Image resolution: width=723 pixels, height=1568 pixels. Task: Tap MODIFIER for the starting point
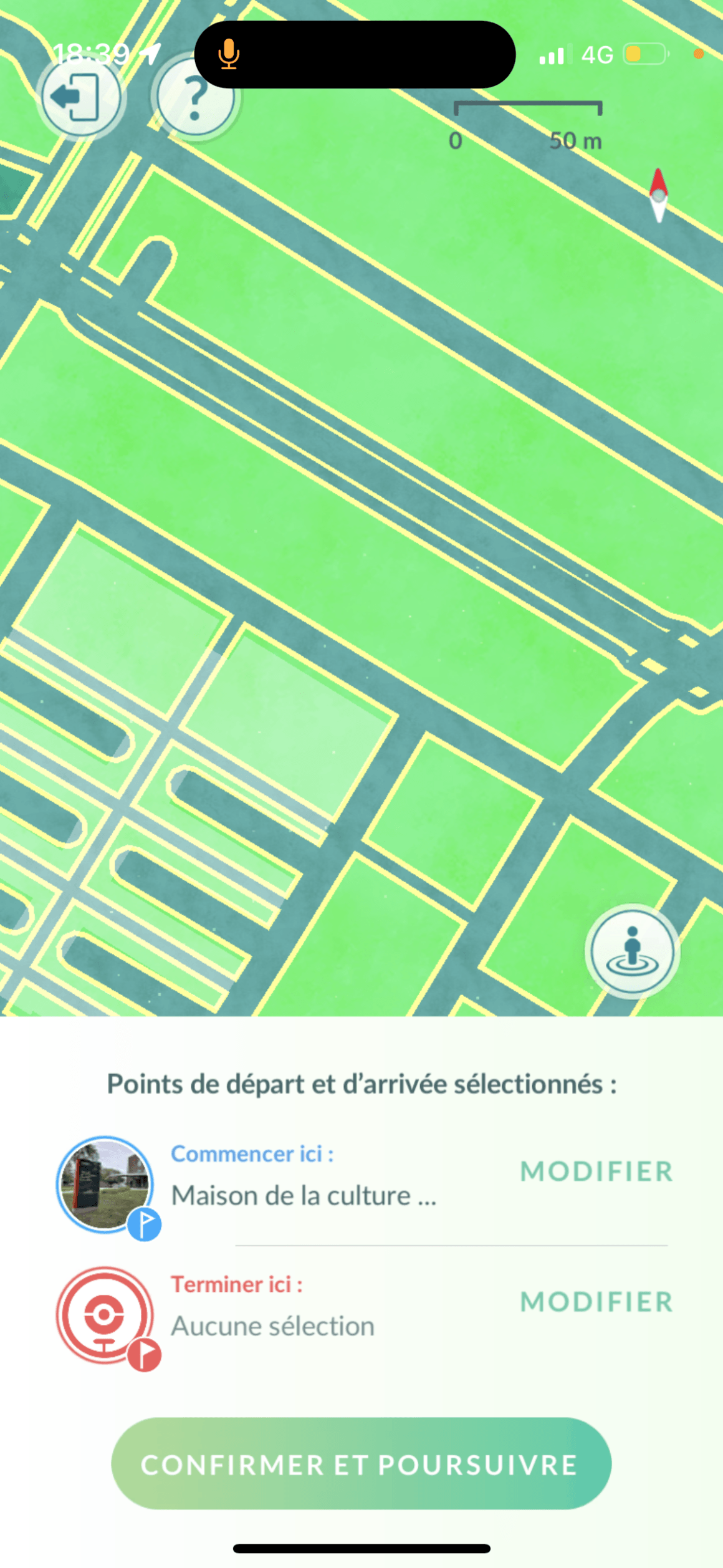click(596, 1171)
